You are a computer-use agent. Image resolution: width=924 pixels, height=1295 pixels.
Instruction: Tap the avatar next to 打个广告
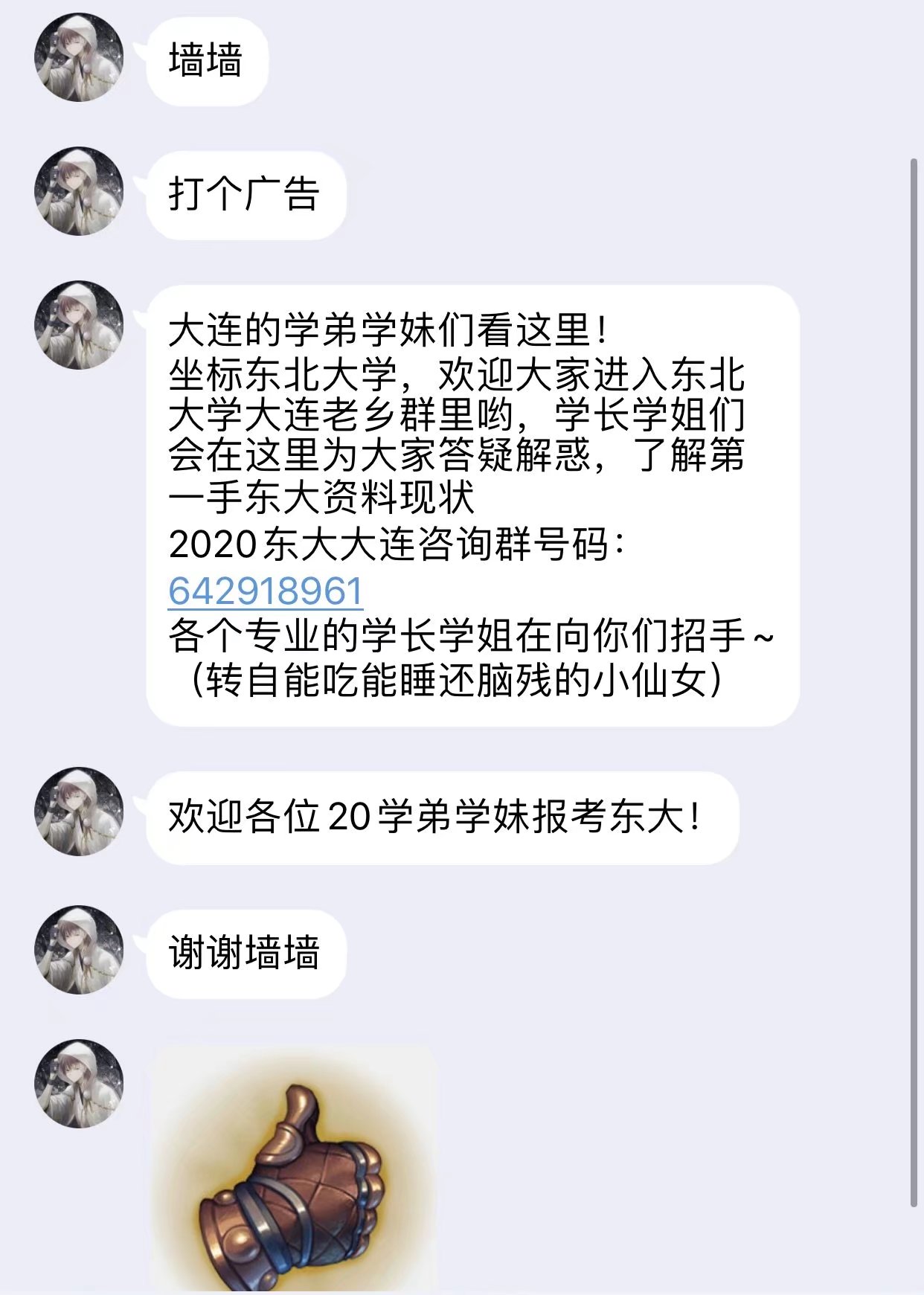click(x=79, y=191)
